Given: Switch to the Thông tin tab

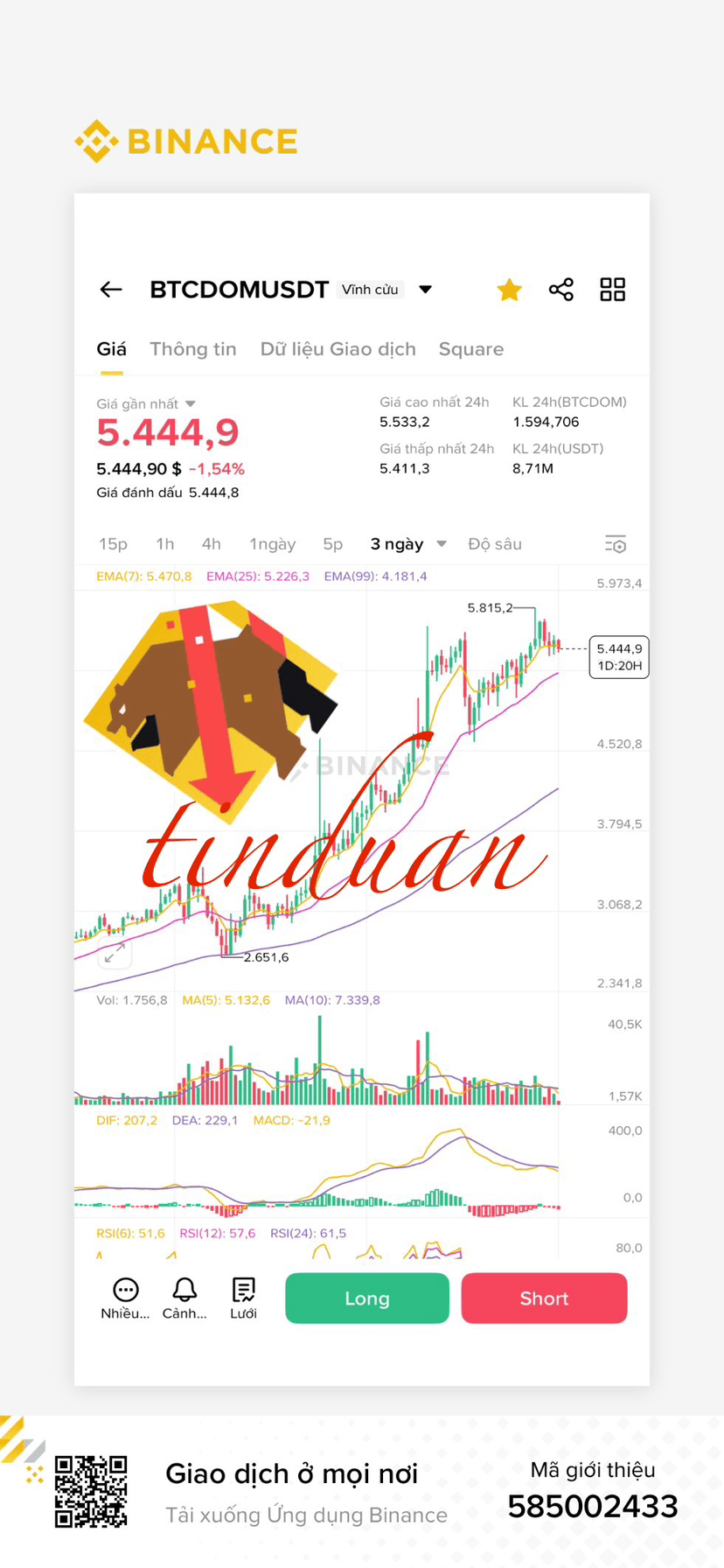Looking at the screenshot, I should coord(193,348).
